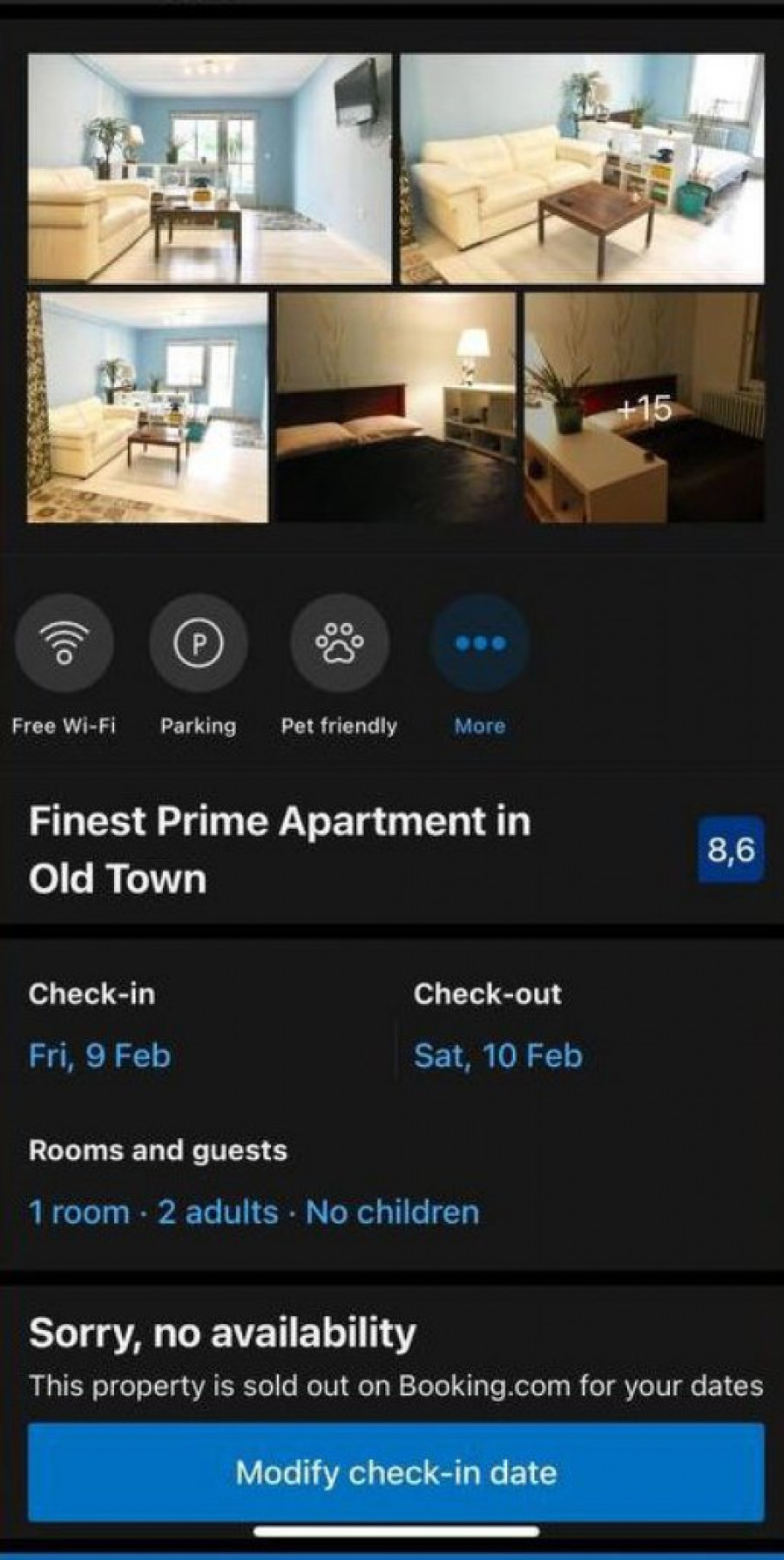Viewport: 784px width, 1560px height.
Task: Open the 8,6 review score badge
Action: click(x=731, y=849)
